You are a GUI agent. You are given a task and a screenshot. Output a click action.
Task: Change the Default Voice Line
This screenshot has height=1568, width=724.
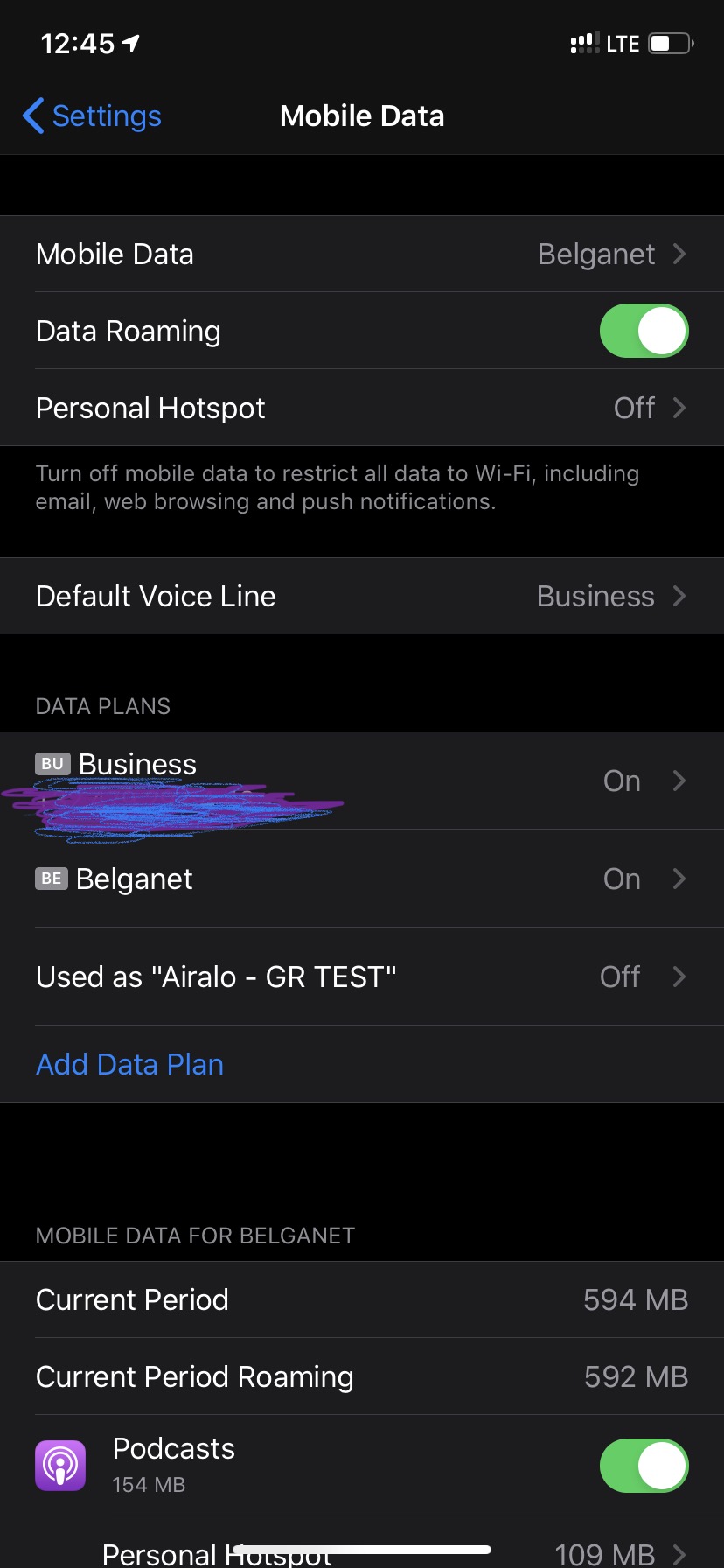pos(362,597)
